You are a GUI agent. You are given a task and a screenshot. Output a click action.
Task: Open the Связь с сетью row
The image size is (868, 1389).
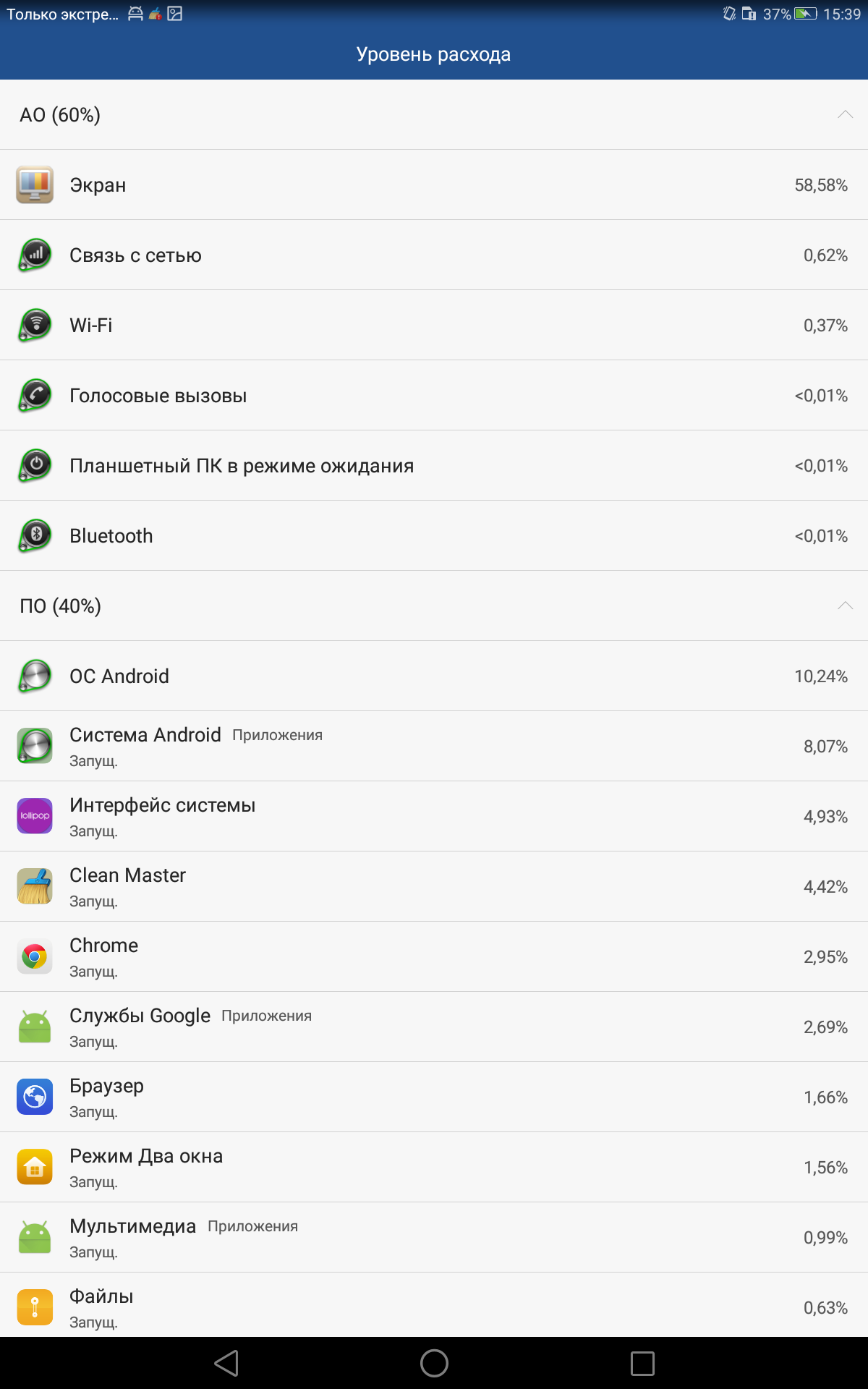(434, 255)
